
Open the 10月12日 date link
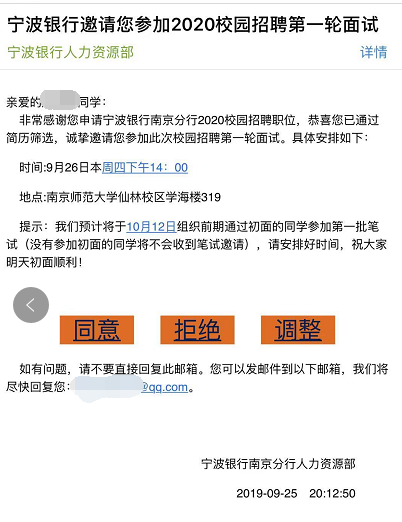(x=151, y=227)
